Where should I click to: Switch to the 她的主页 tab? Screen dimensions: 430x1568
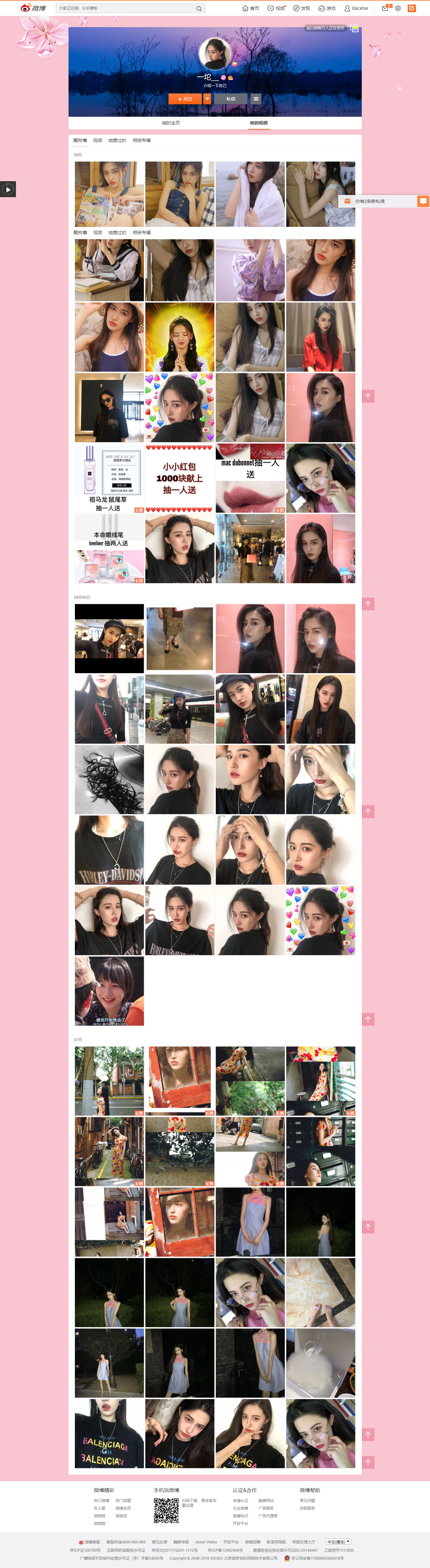171,123
